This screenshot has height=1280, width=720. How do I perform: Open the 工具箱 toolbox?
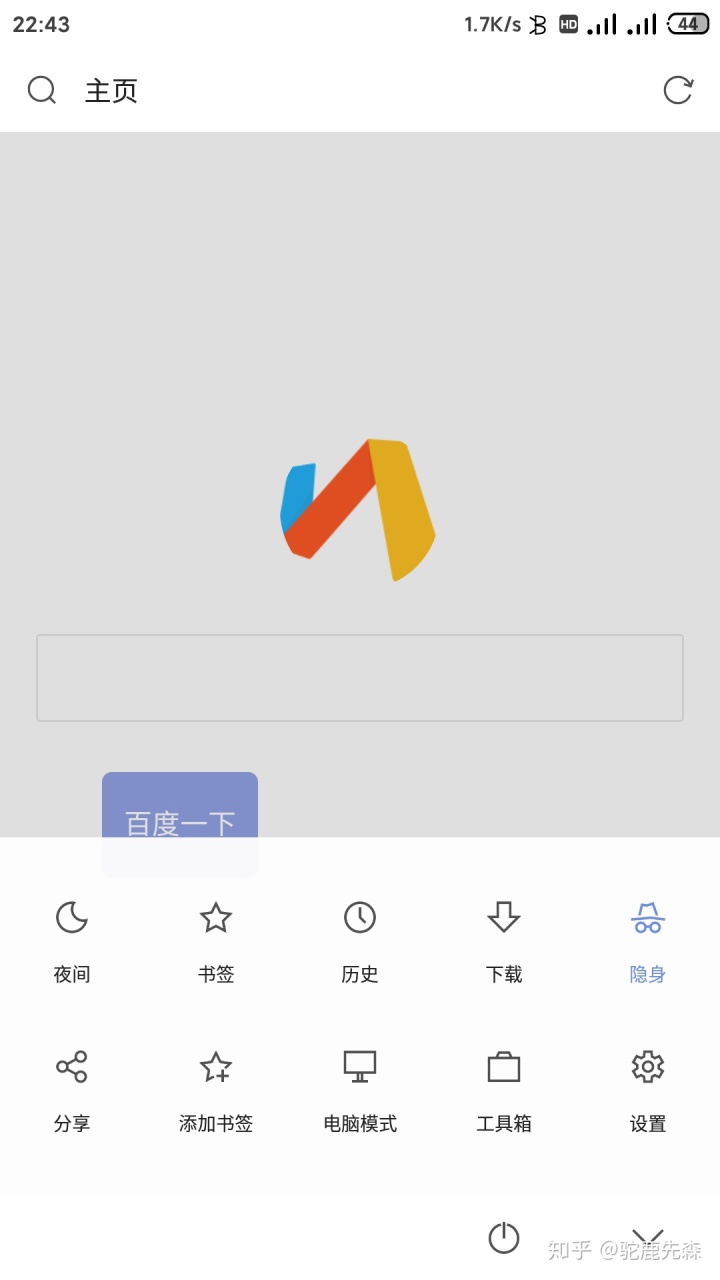504,1088
